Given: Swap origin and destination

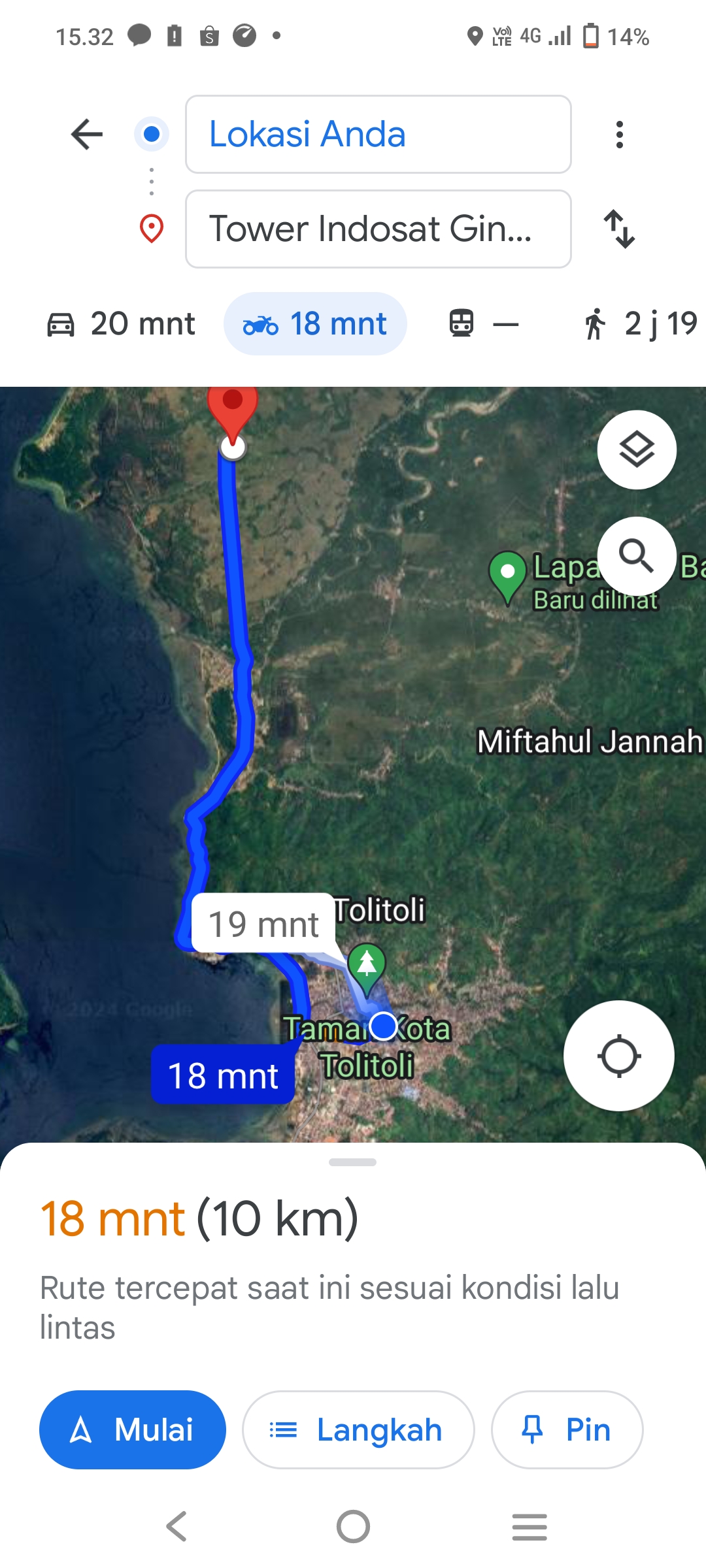Looking at the screenshot, I should coord(619,229).
